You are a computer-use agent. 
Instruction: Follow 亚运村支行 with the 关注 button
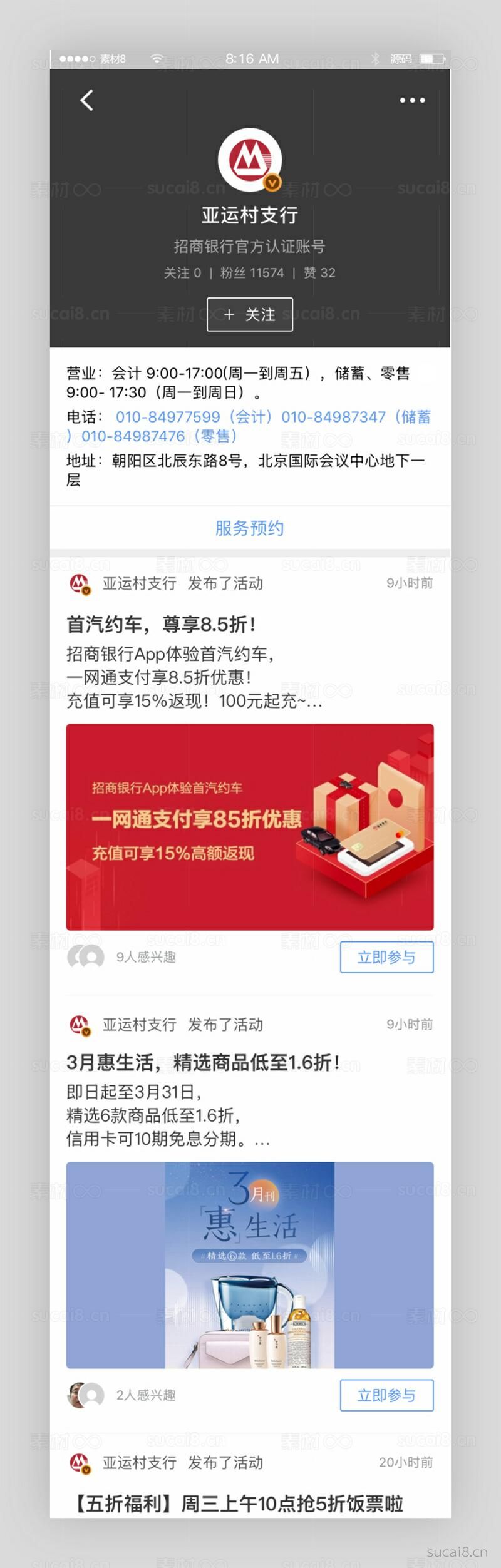tap(250, 314)
